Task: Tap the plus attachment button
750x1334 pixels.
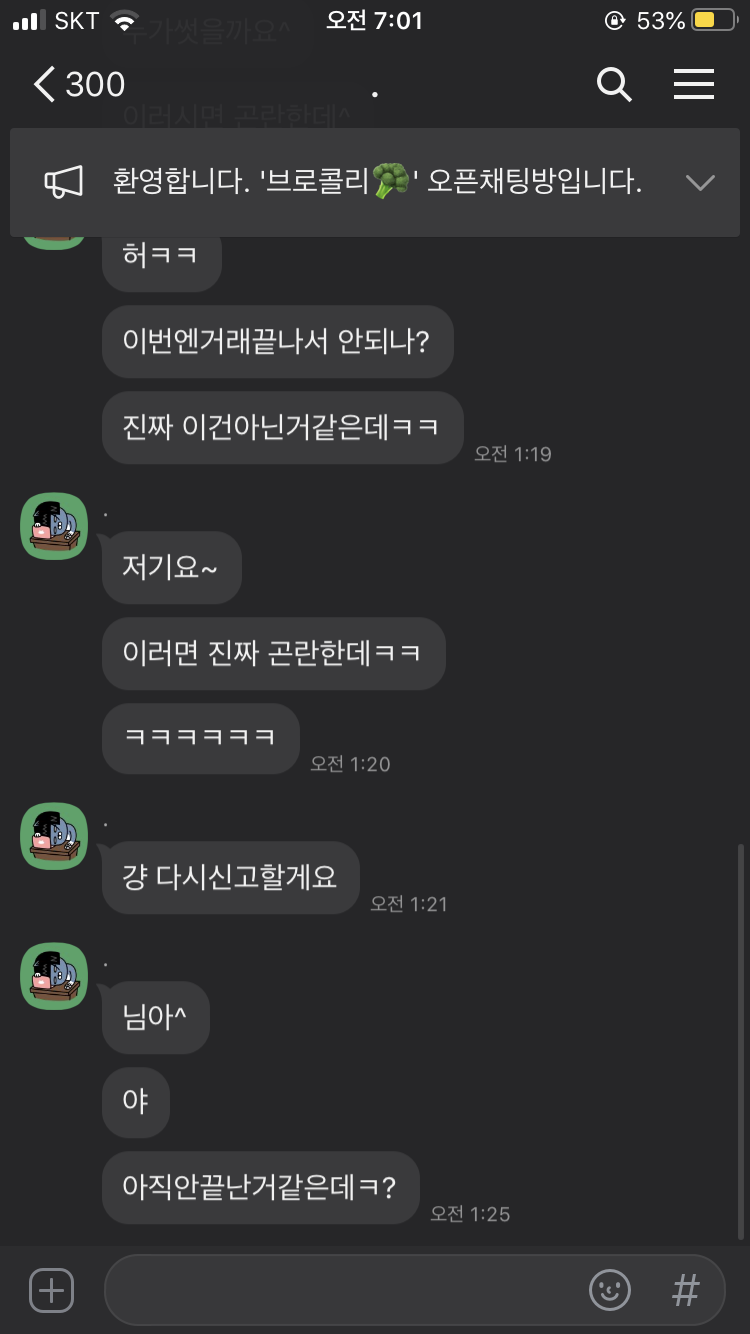Action: click(x=51, y=1290)
